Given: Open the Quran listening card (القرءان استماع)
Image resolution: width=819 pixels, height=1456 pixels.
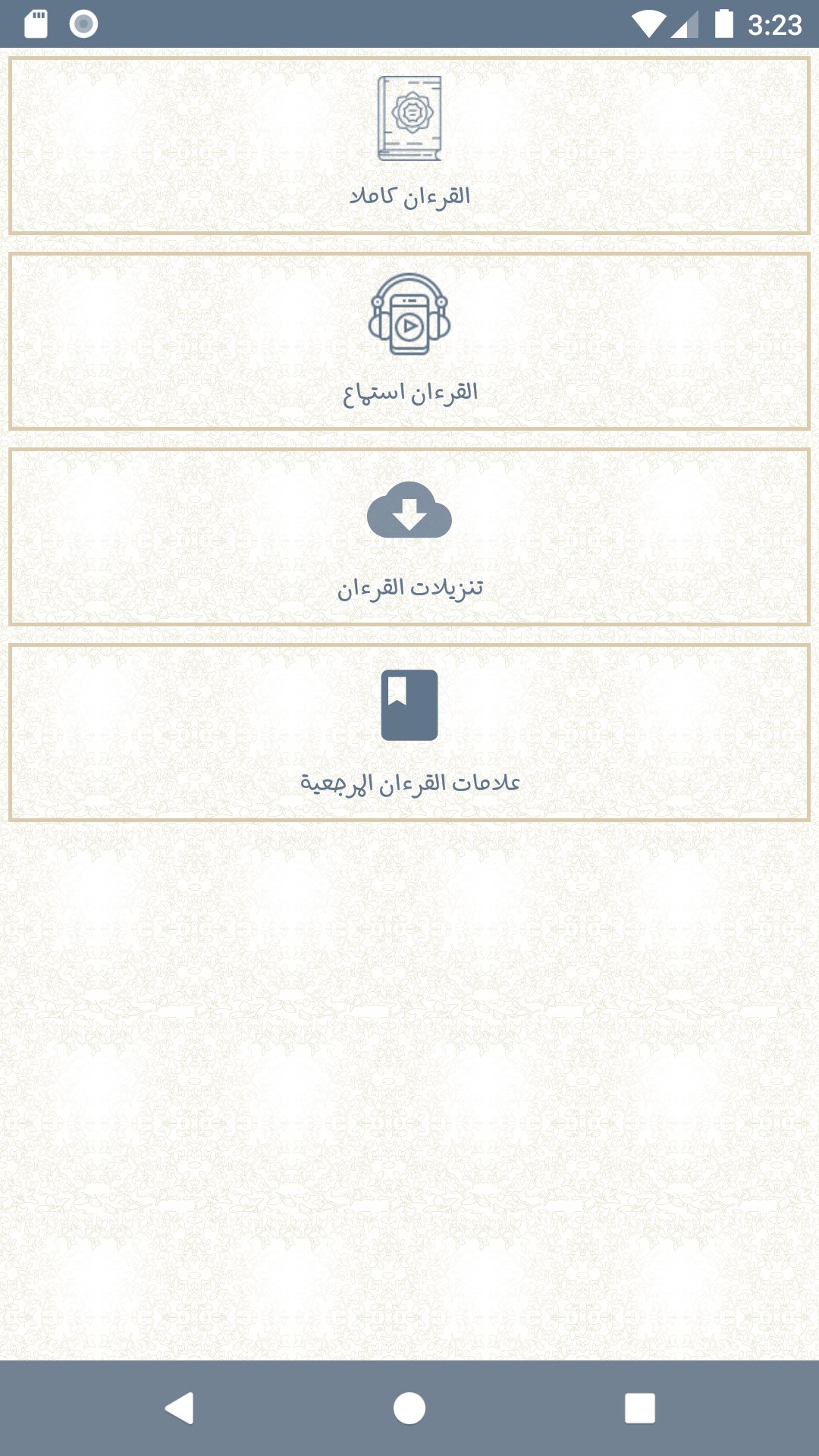Looking at the screenshot, I should (409, 341).
